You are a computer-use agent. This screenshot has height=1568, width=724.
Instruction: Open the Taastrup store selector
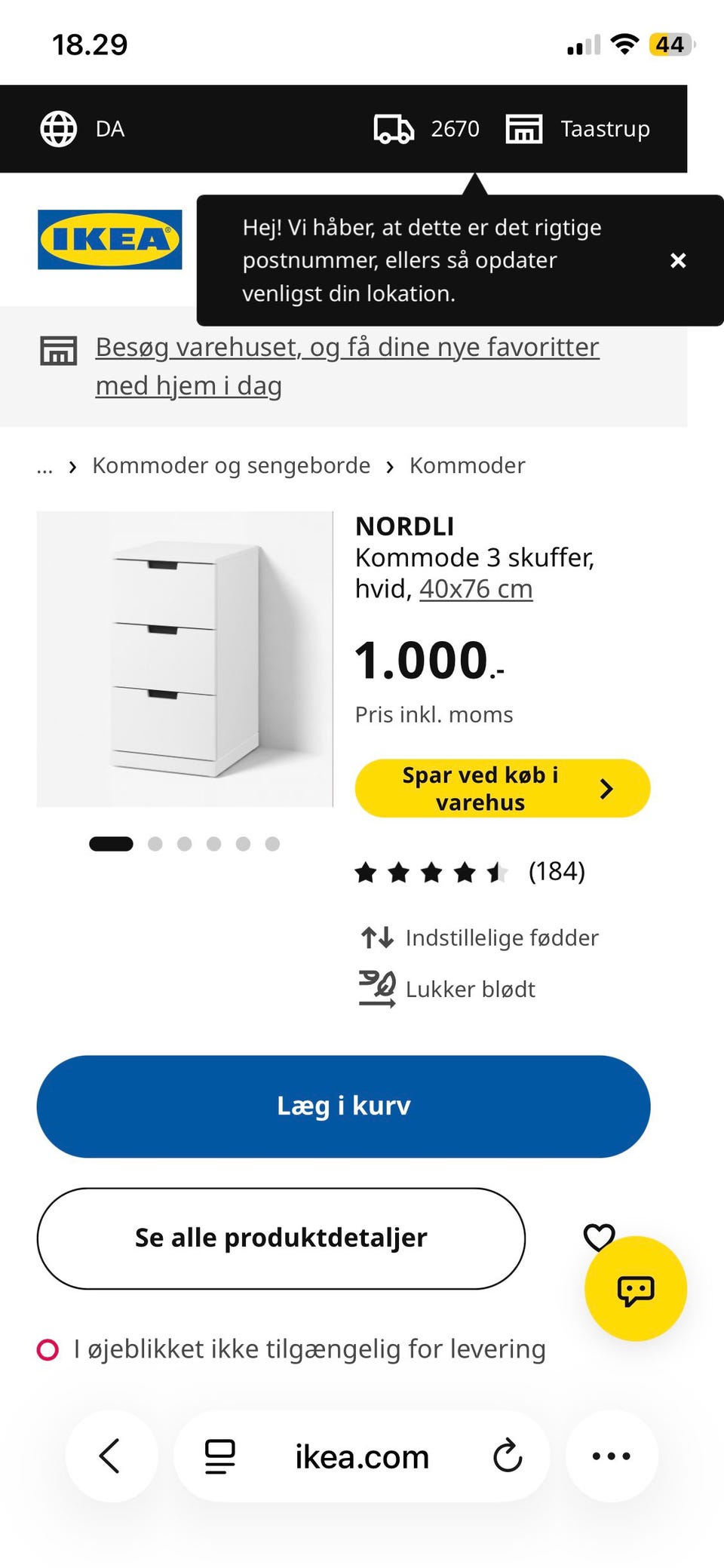(x=578, y=129)
